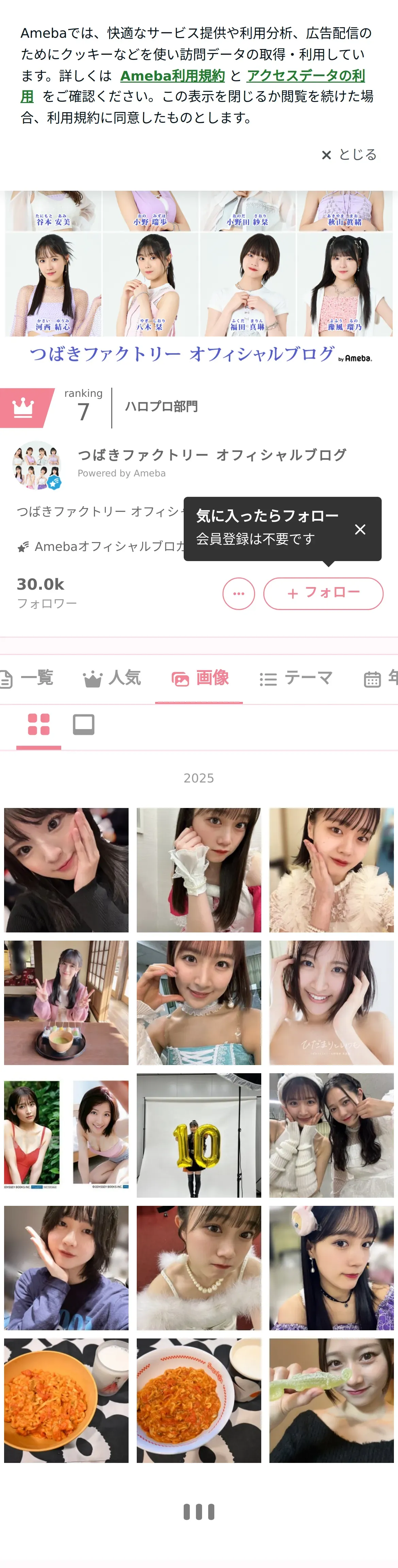Switch to the テーマ tab

(296, 678)
